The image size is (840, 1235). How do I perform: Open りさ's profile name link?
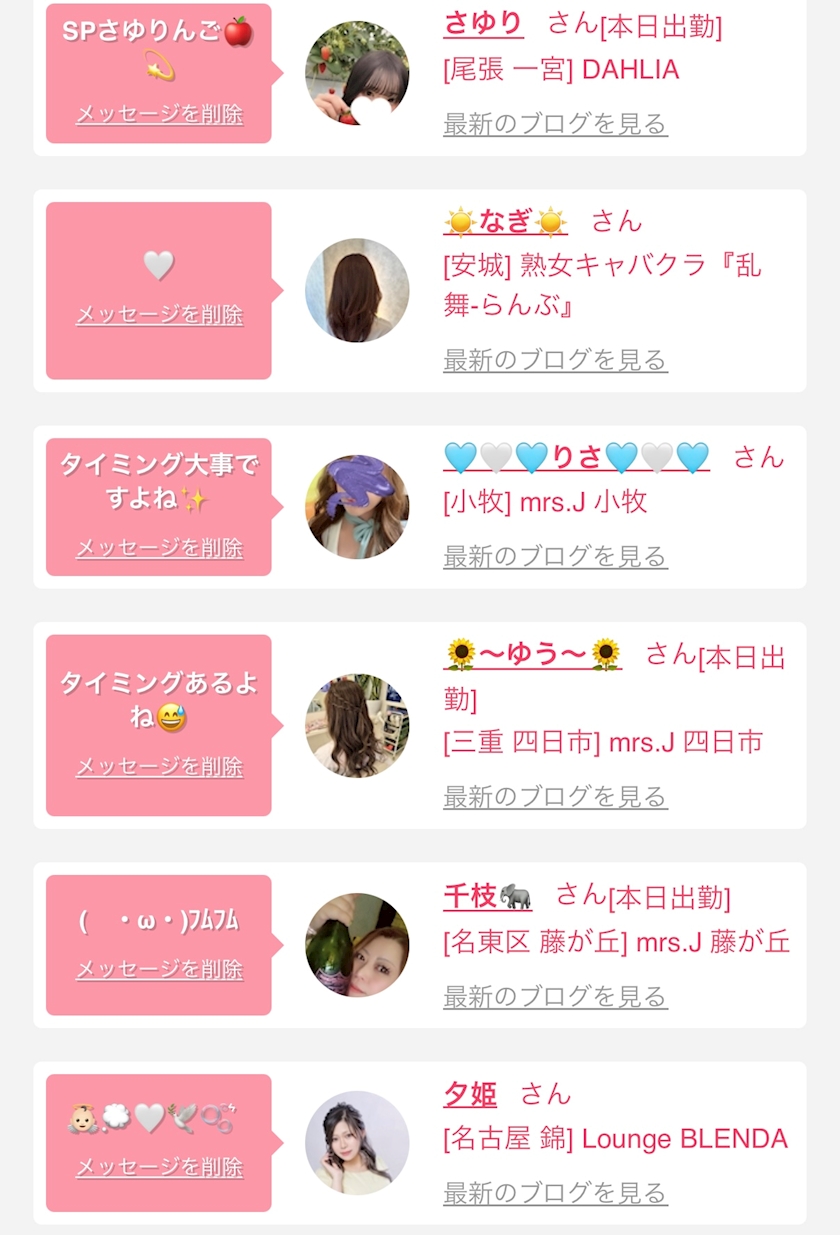tap(576, 458)
